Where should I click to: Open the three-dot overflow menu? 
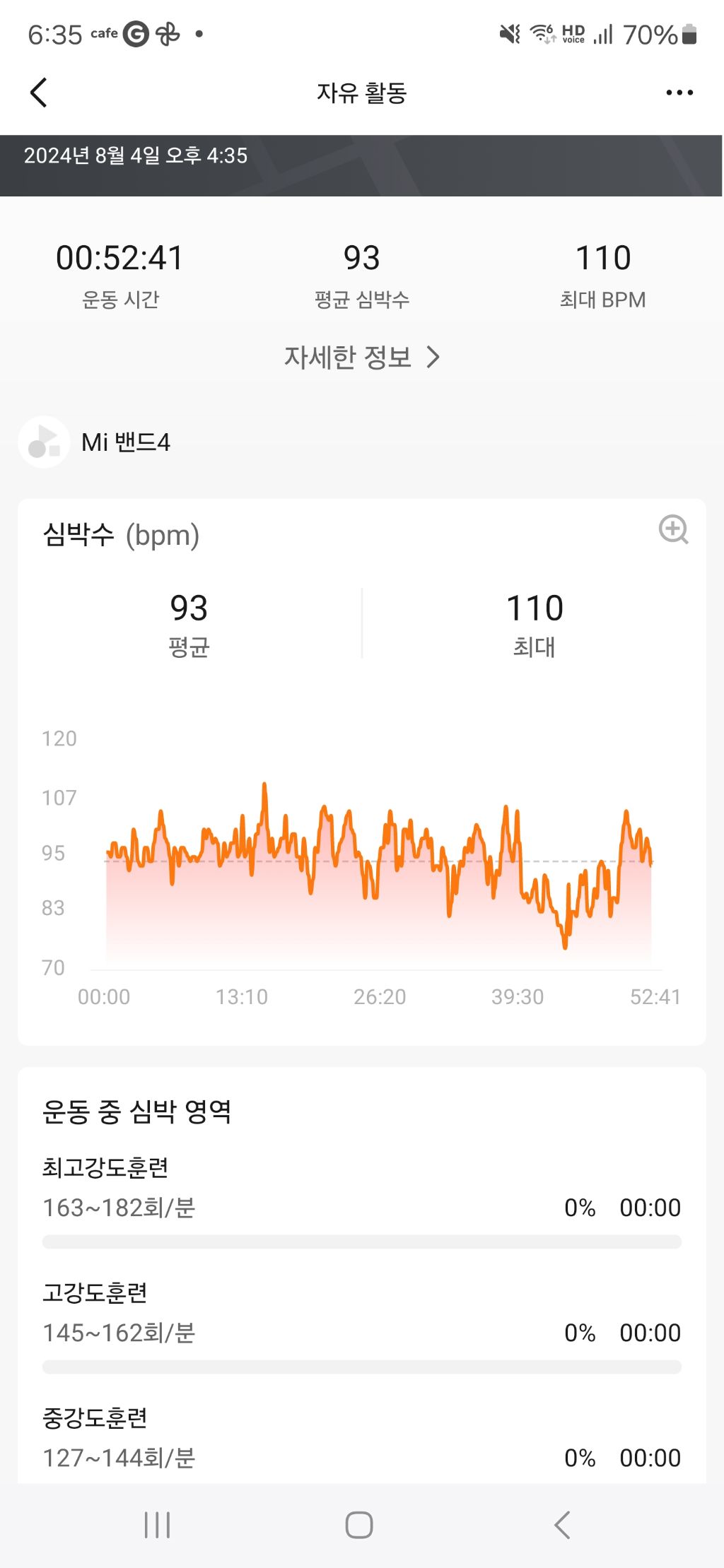point(678,92)
